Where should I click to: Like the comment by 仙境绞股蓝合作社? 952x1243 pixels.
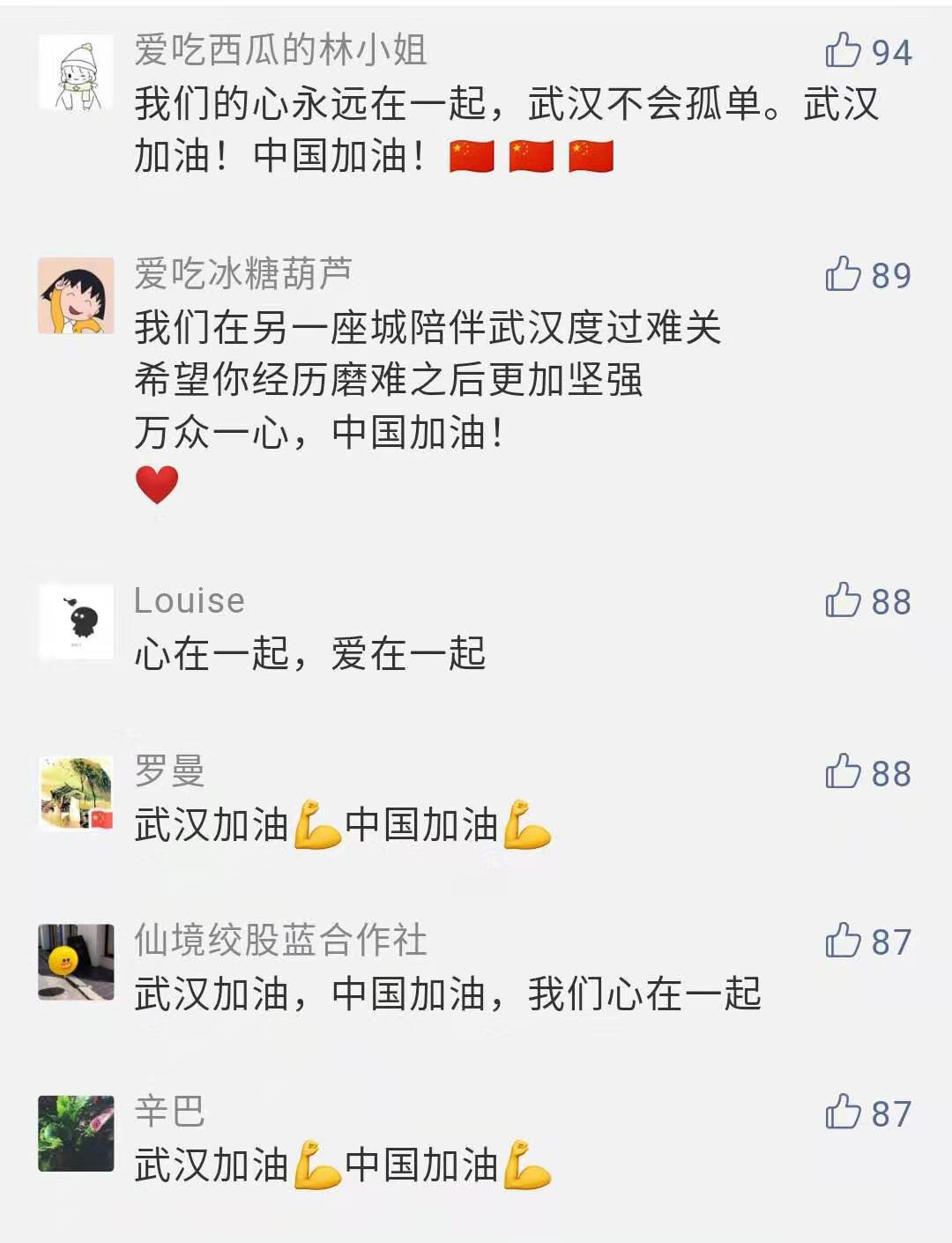pos(844,941)
